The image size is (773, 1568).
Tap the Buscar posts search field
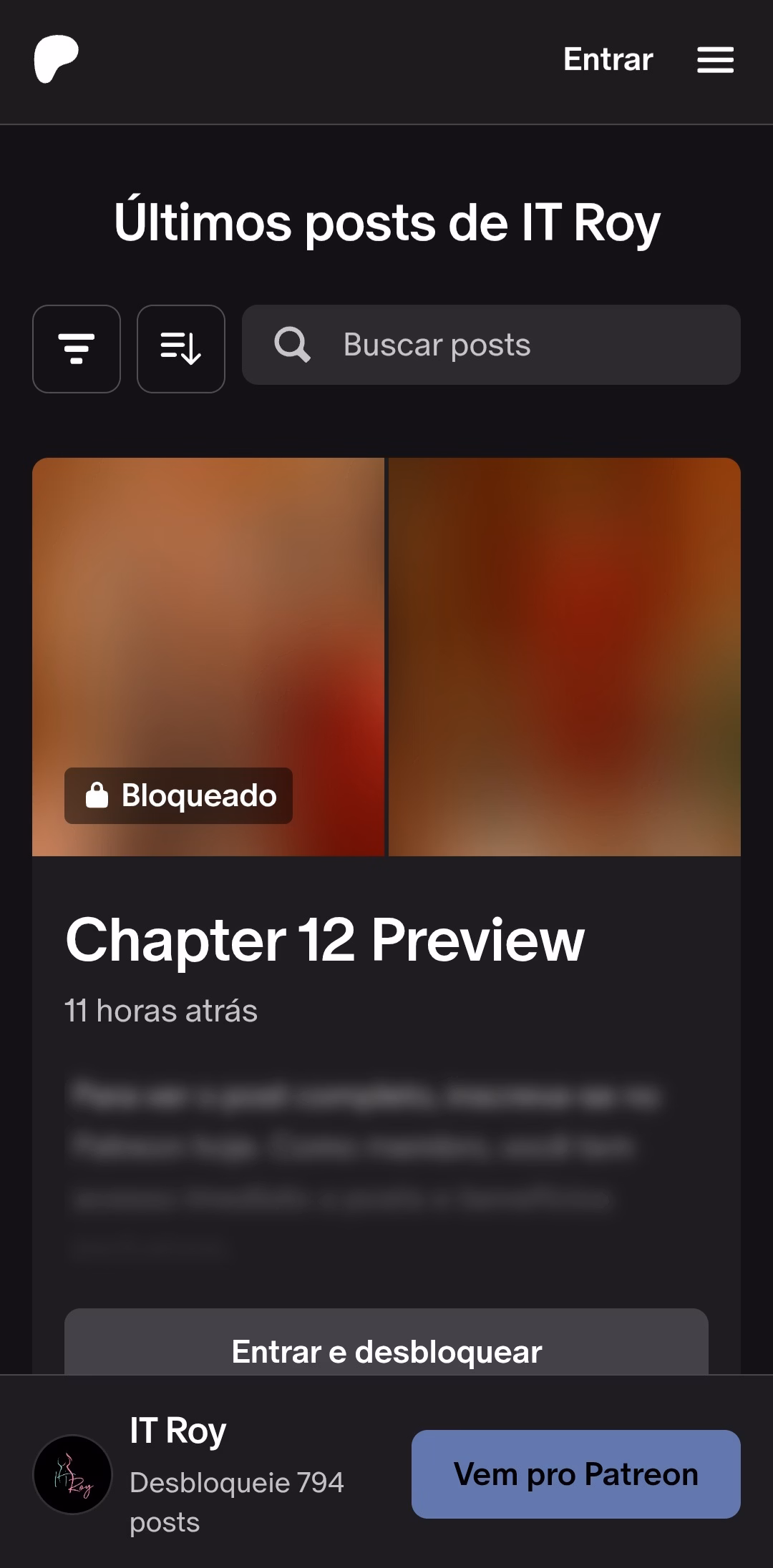(491, 345)
